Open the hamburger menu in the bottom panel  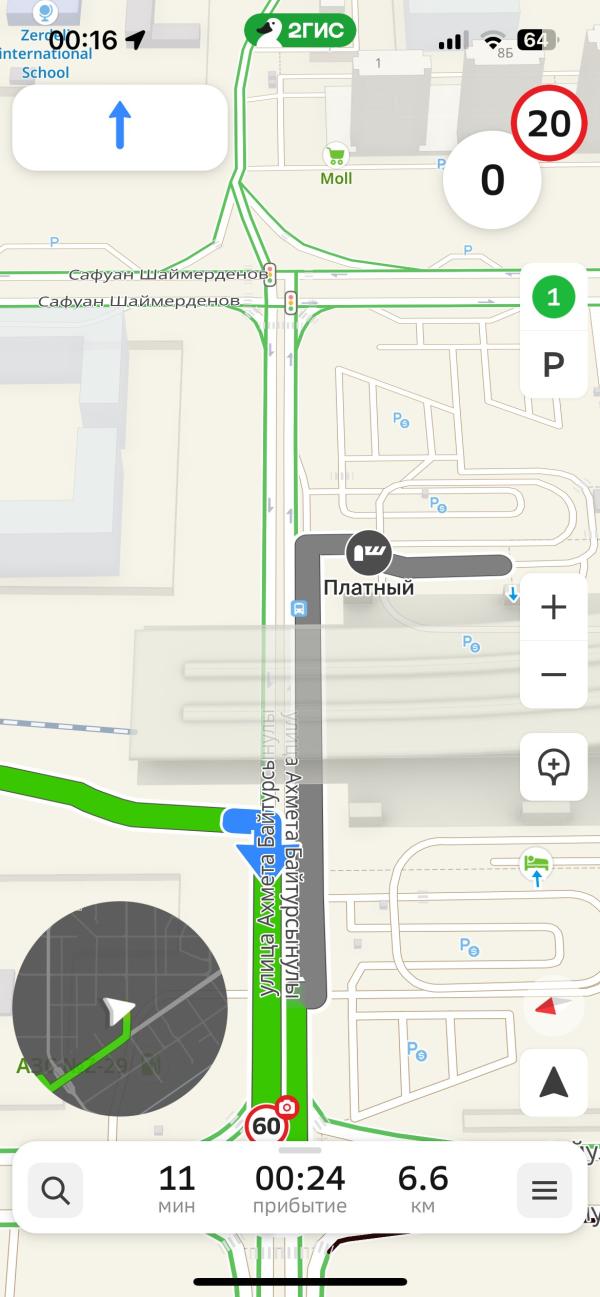tap(544, 1191)
